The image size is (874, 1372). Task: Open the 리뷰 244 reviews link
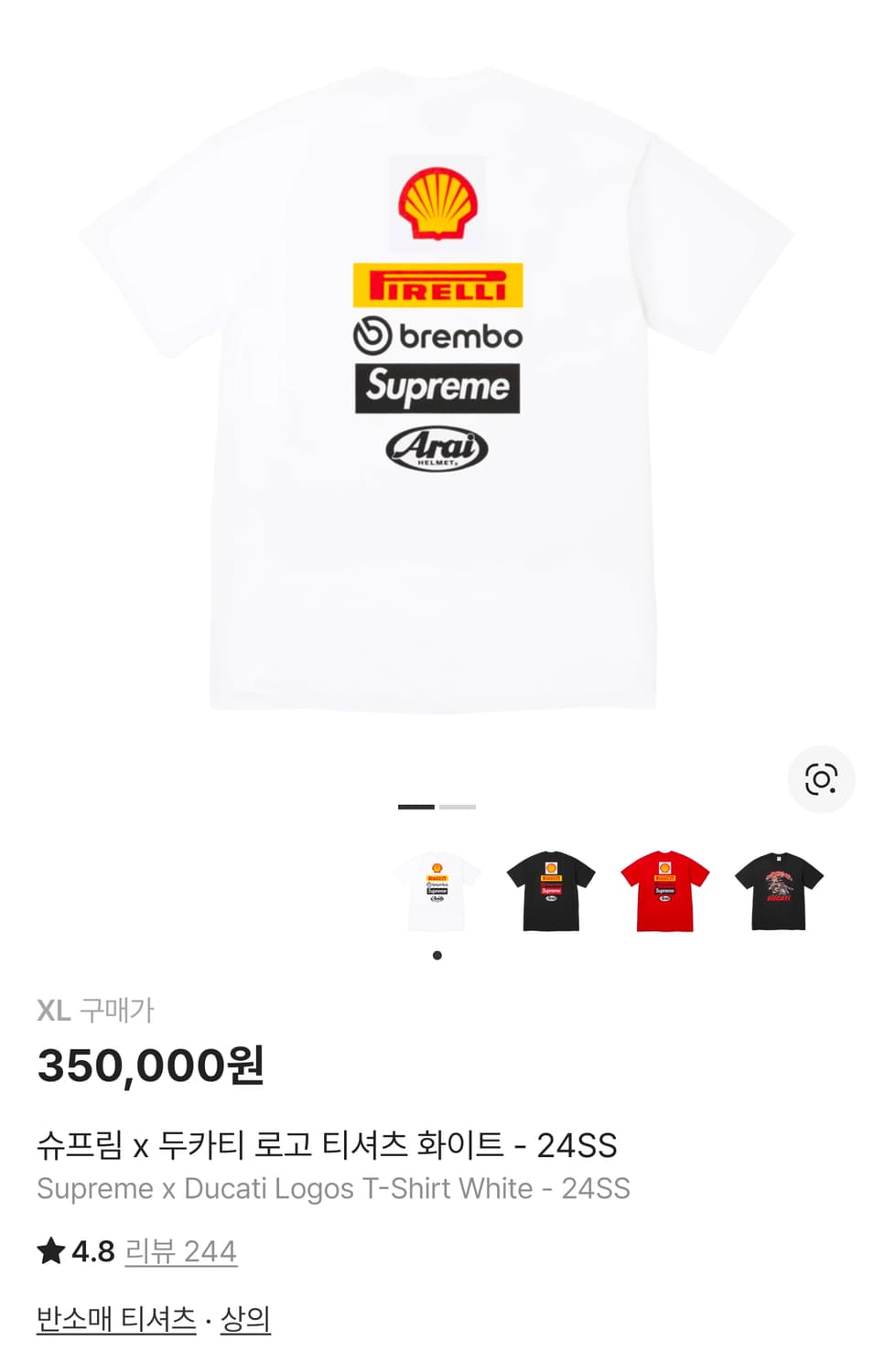tap(179, 1249)
